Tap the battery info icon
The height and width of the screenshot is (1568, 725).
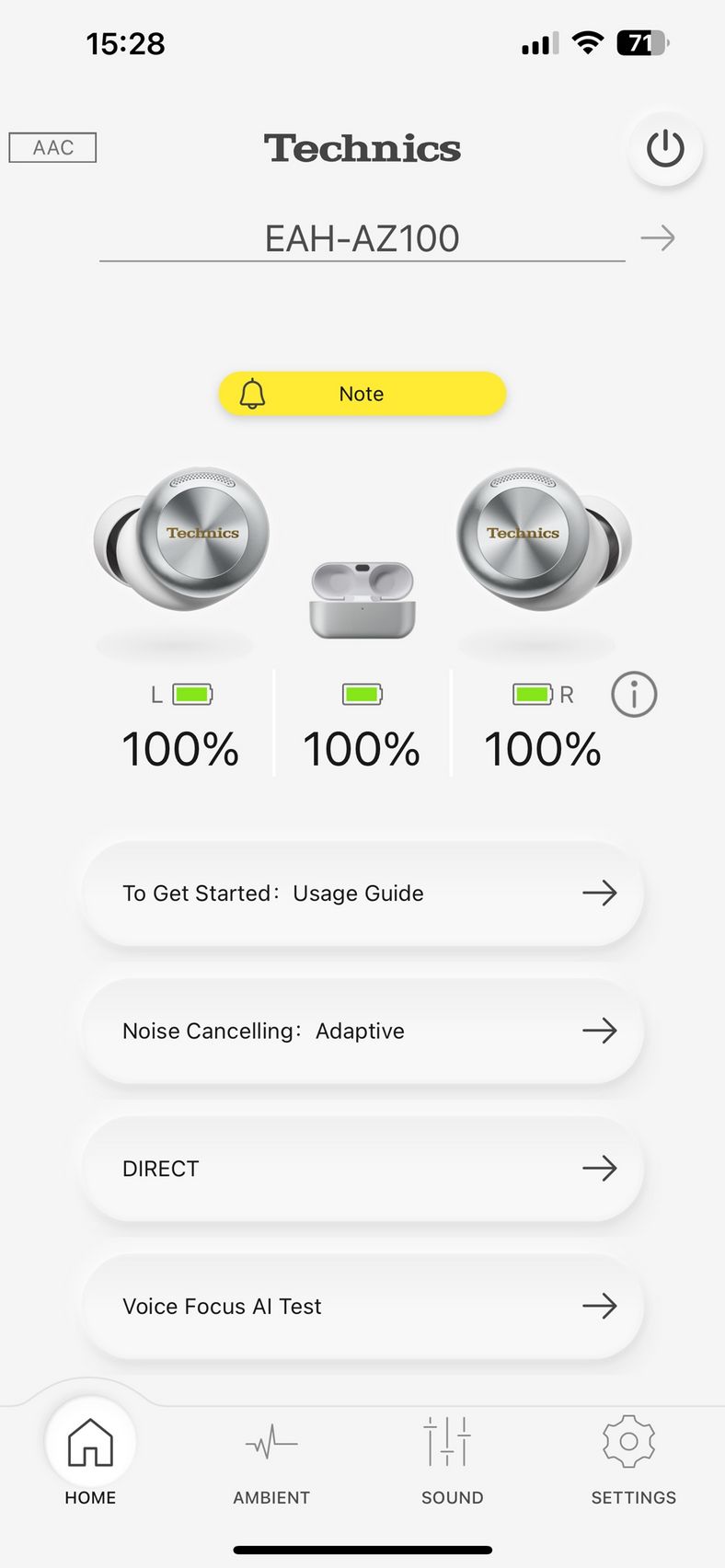click(634, 694)
